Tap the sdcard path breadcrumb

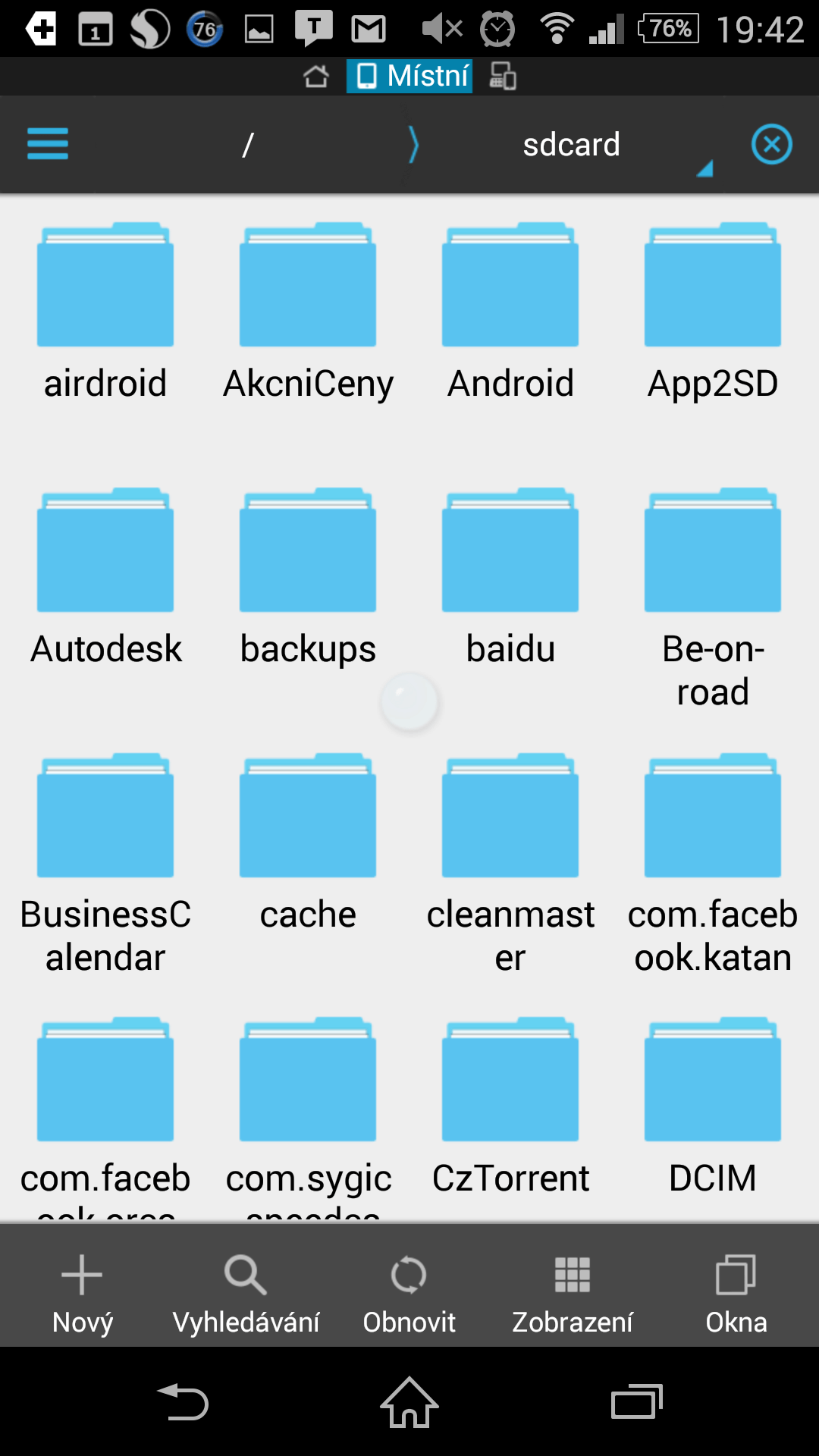pyautogui.click(x=572, y=144)
